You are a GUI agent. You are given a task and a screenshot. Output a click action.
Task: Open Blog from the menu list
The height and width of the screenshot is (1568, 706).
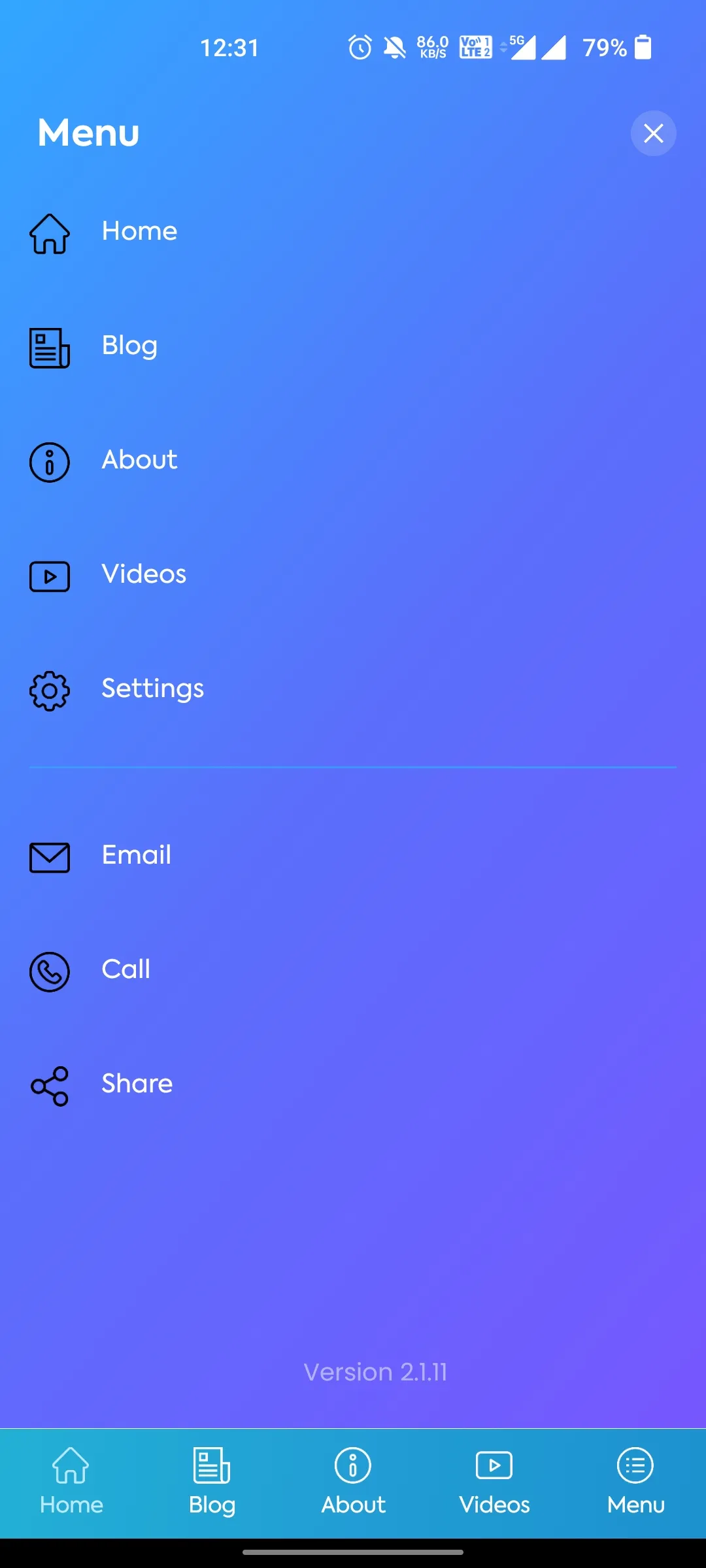tap(129, 346)
